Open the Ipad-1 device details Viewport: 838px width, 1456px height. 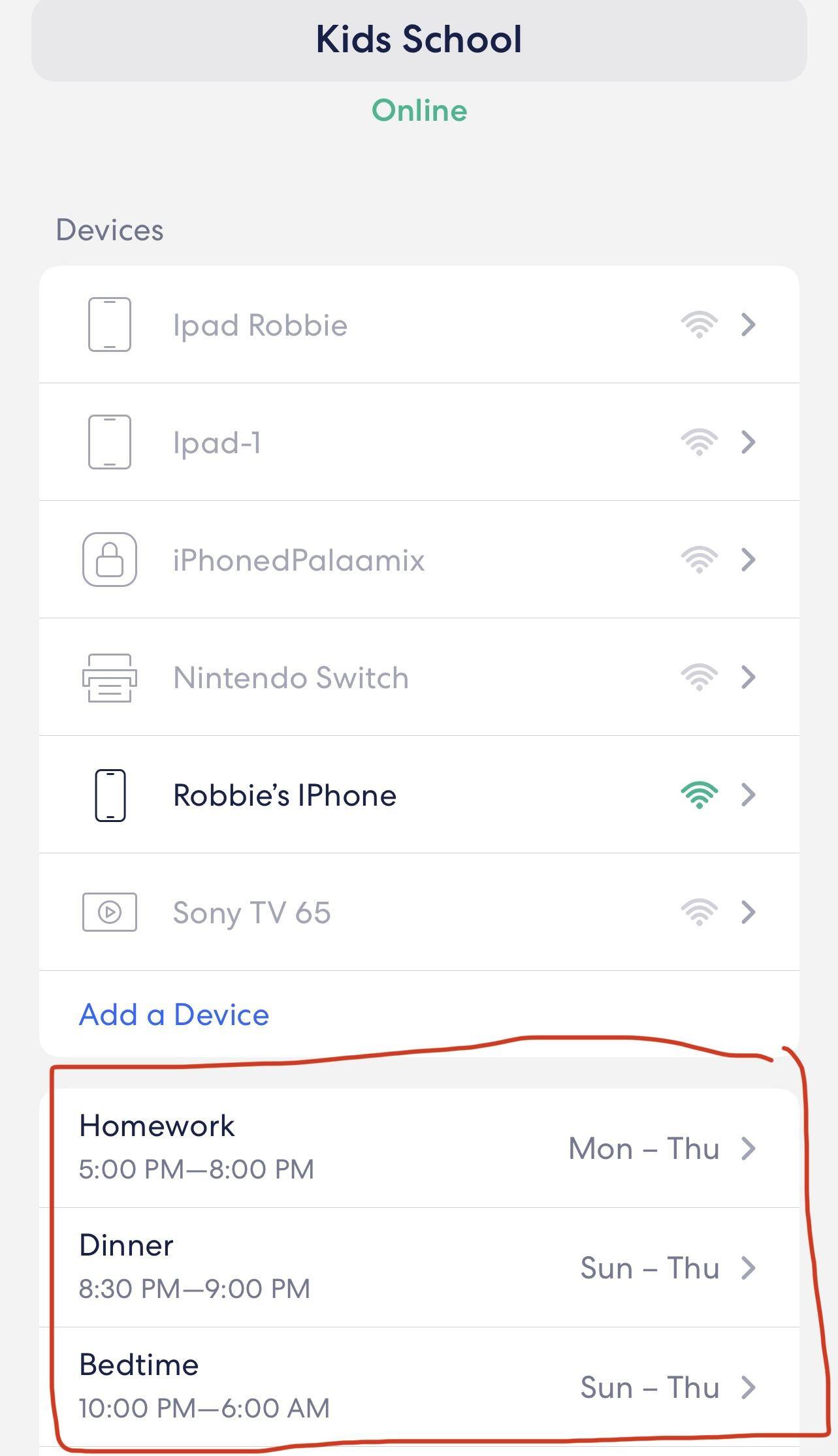418,442
